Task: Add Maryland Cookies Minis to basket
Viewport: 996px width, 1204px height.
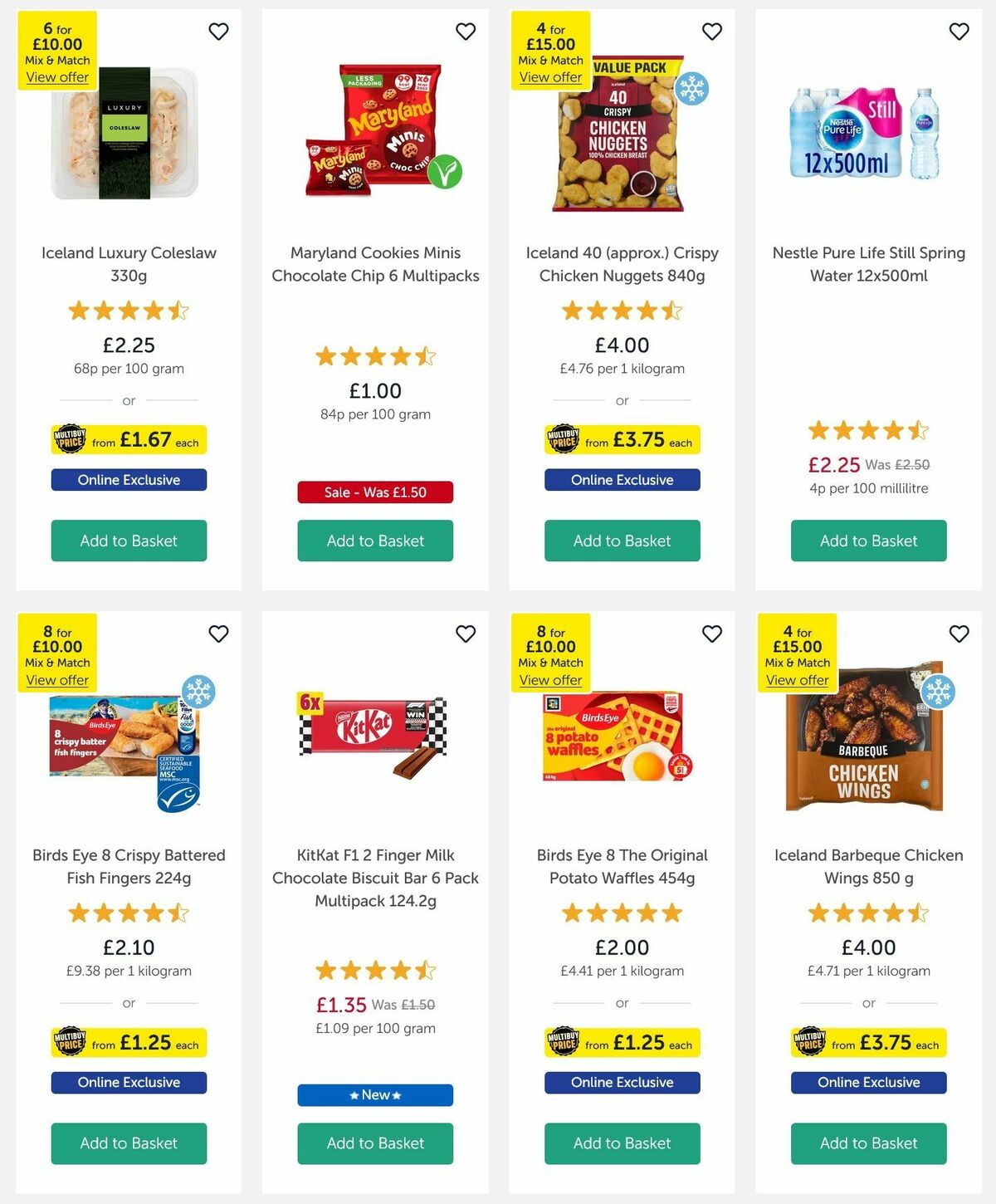Action: [x=374, y=541]
